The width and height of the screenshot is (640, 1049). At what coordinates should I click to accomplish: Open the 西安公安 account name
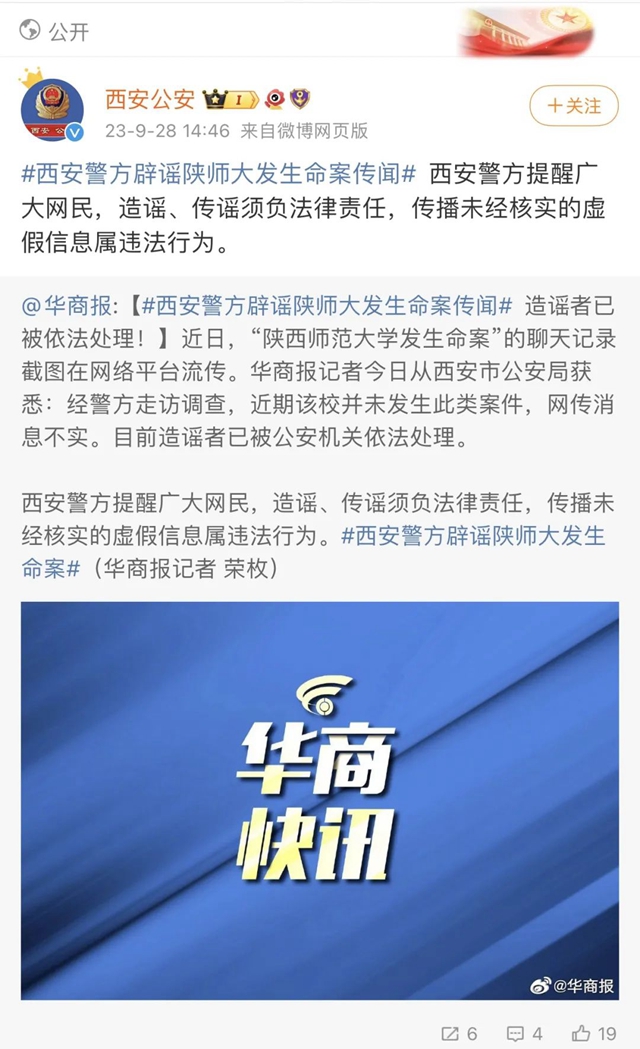pos(150,99)
